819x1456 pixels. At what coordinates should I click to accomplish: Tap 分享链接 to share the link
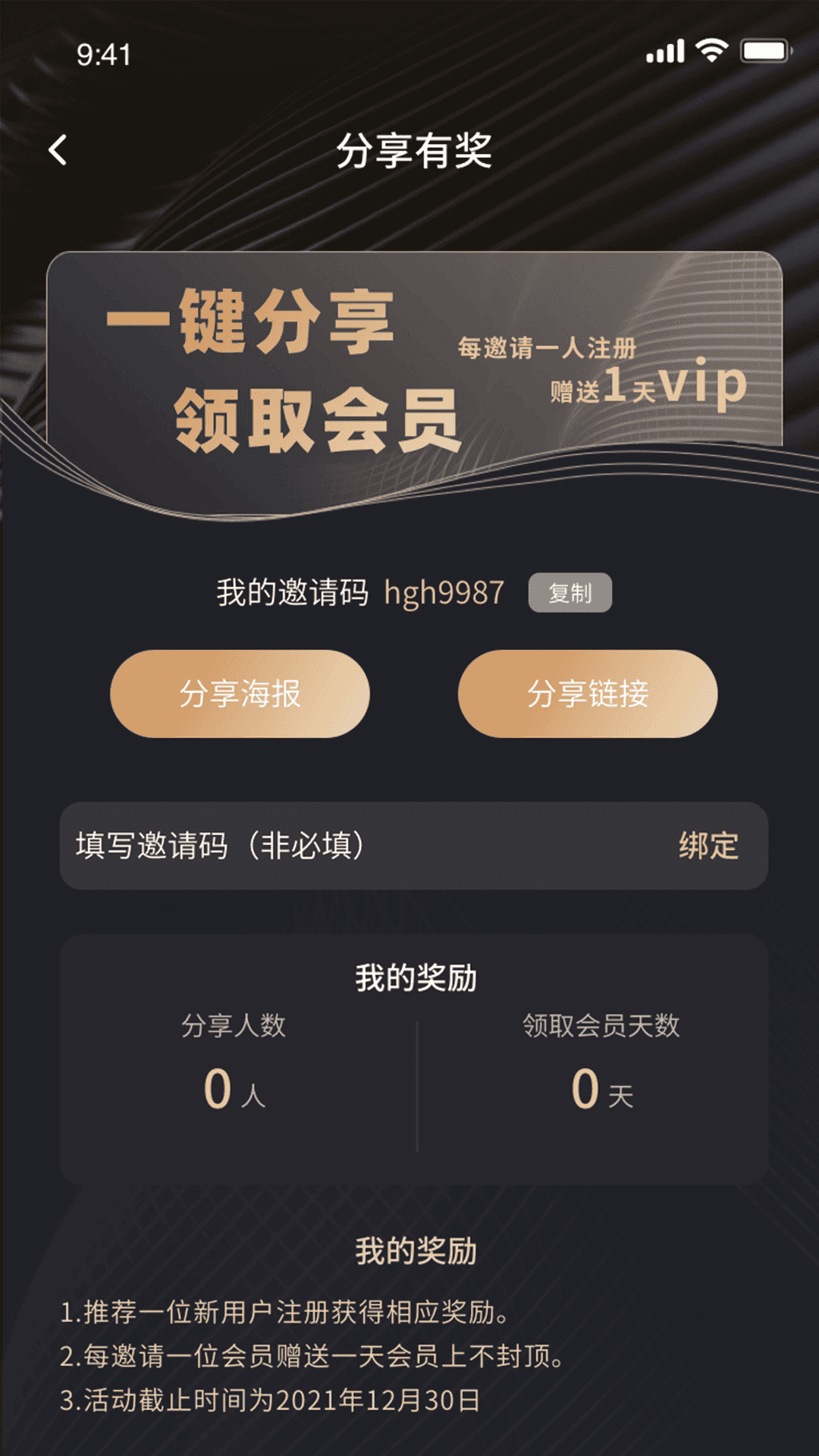click(588, 694)
